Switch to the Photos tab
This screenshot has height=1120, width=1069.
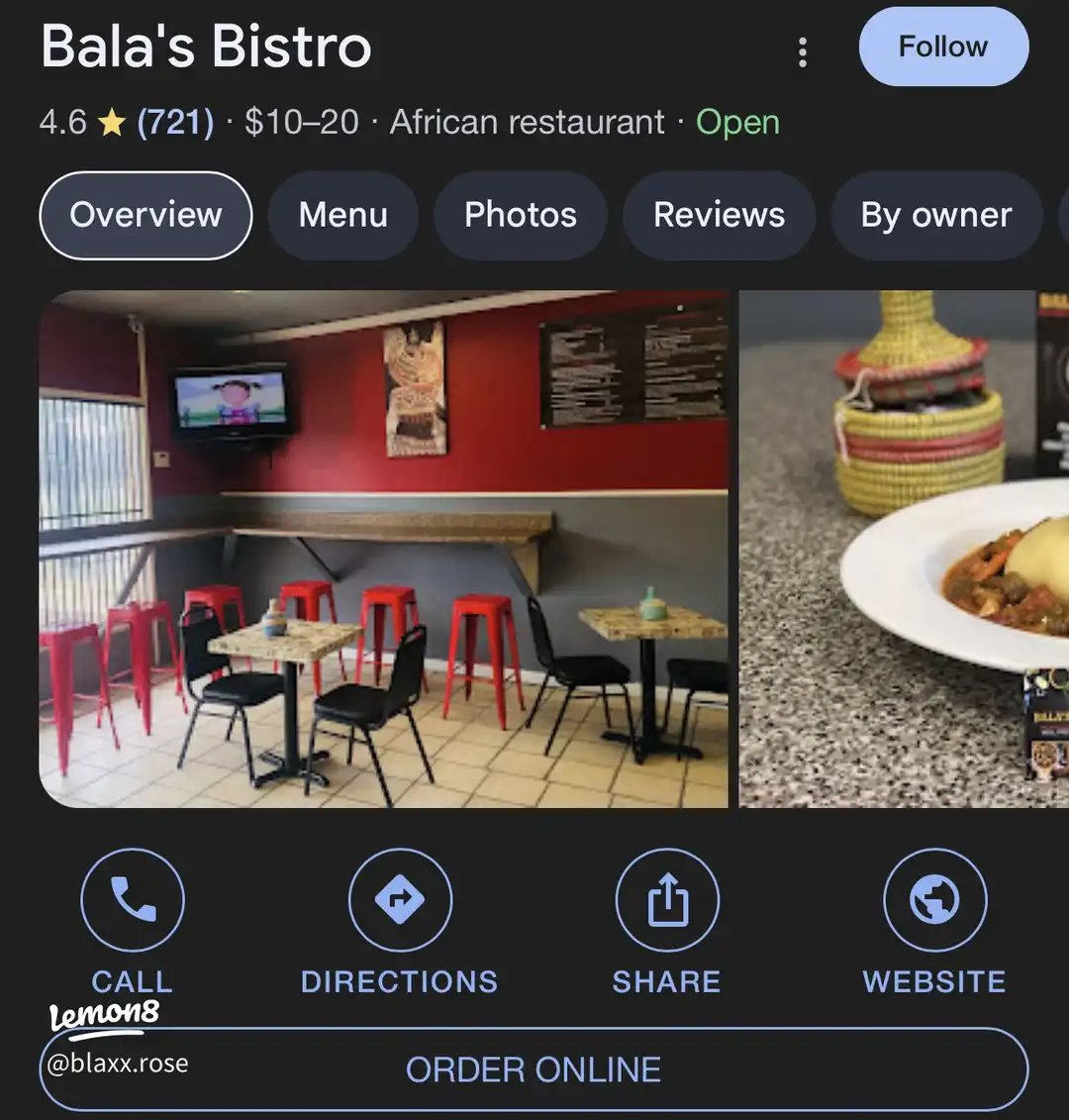[x=521, y=215]
